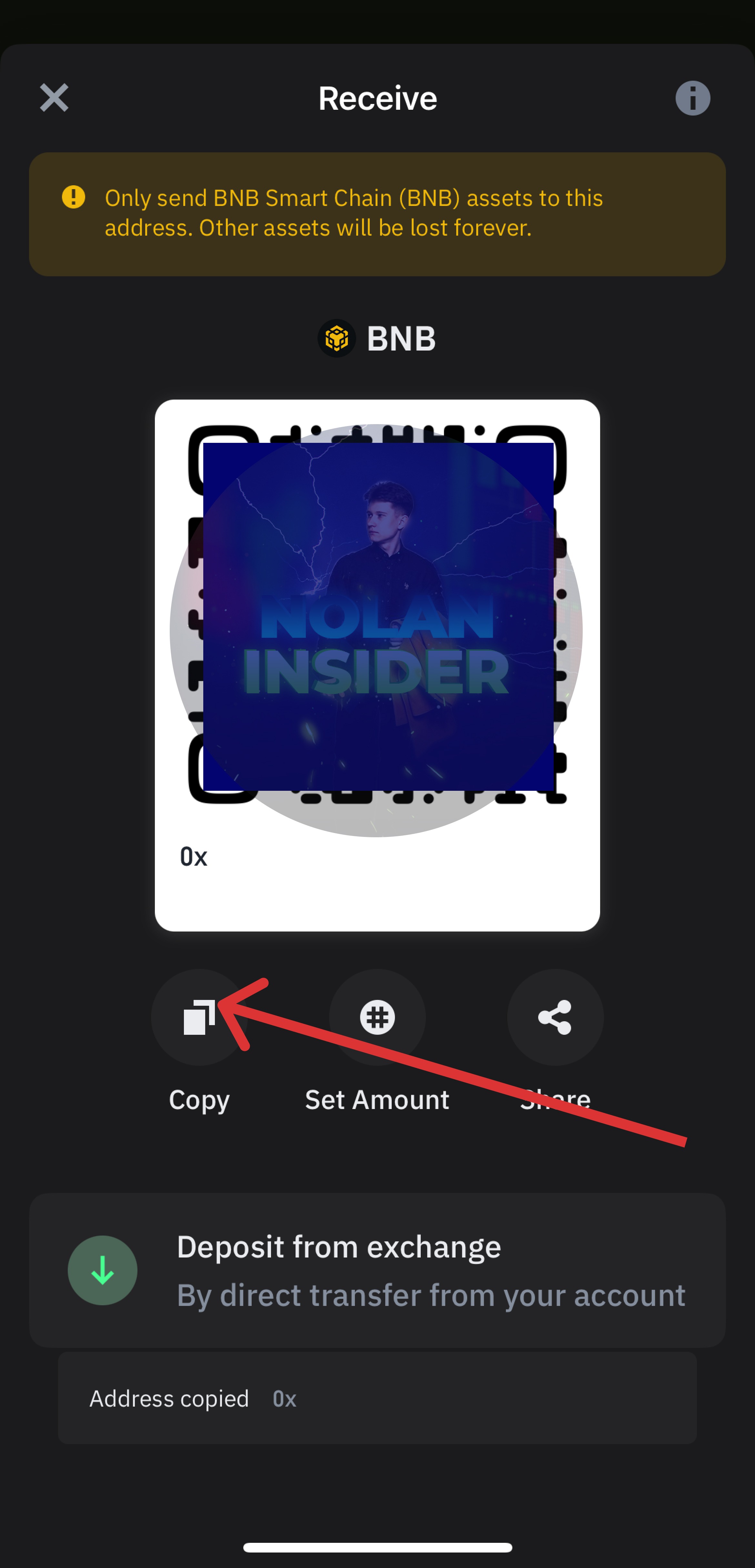Set Amount for the receive request
The height and width of the screenshot is (1568, 755).
377,1017
